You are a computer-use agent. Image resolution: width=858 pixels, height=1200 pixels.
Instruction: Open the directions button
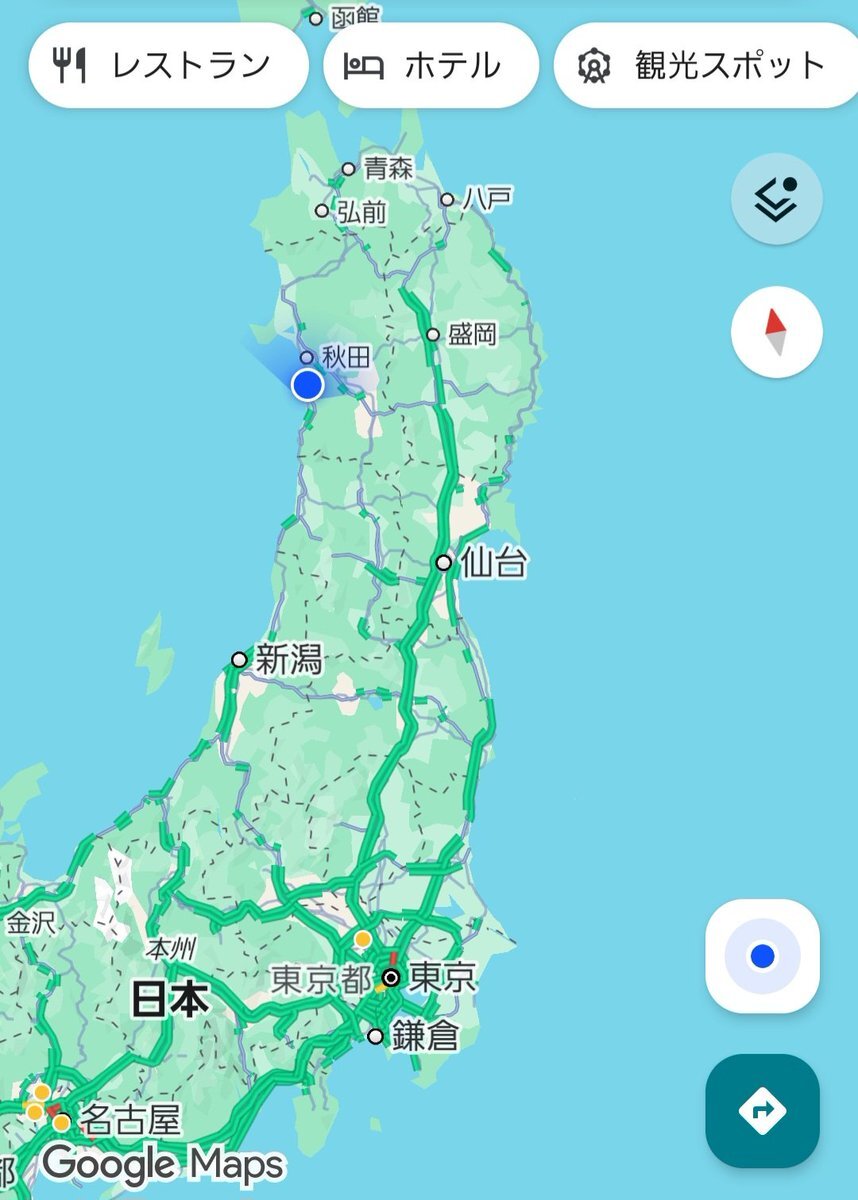tap(762, 1110)
